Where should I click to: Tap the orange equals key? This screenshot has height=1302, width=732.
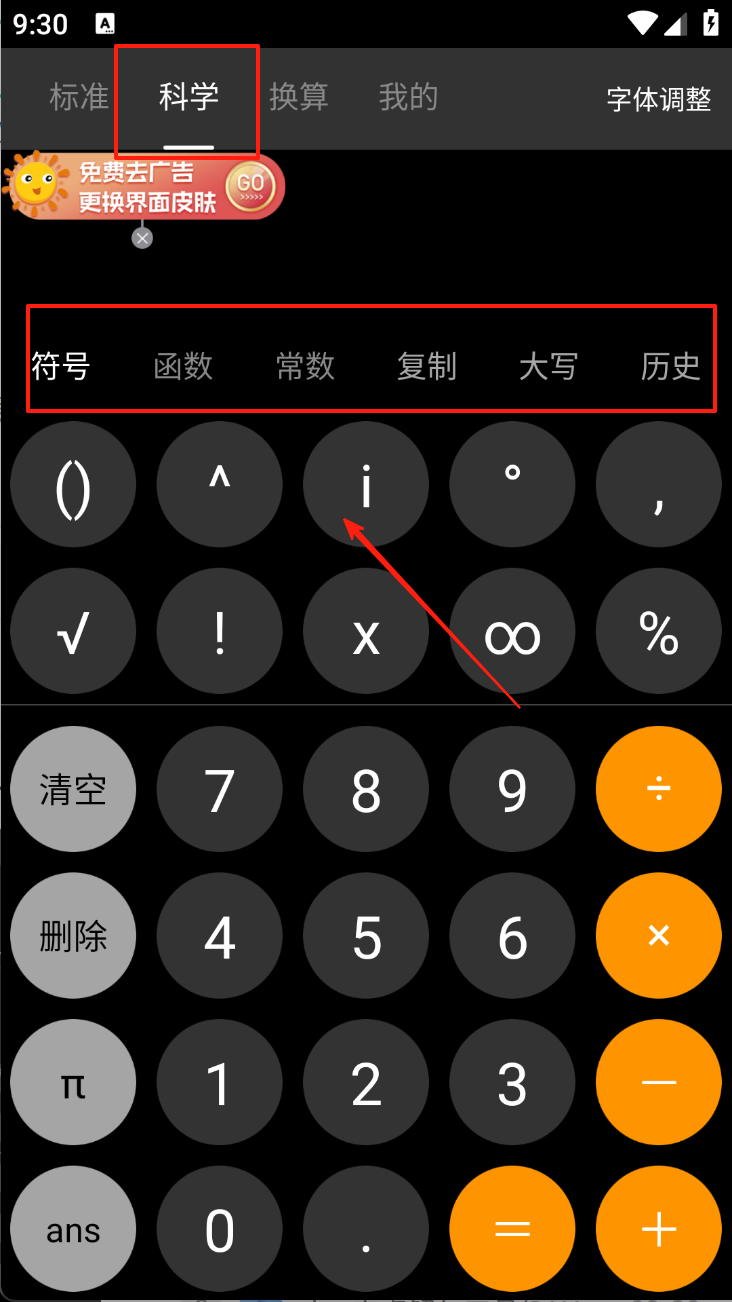click(512, 1230)
